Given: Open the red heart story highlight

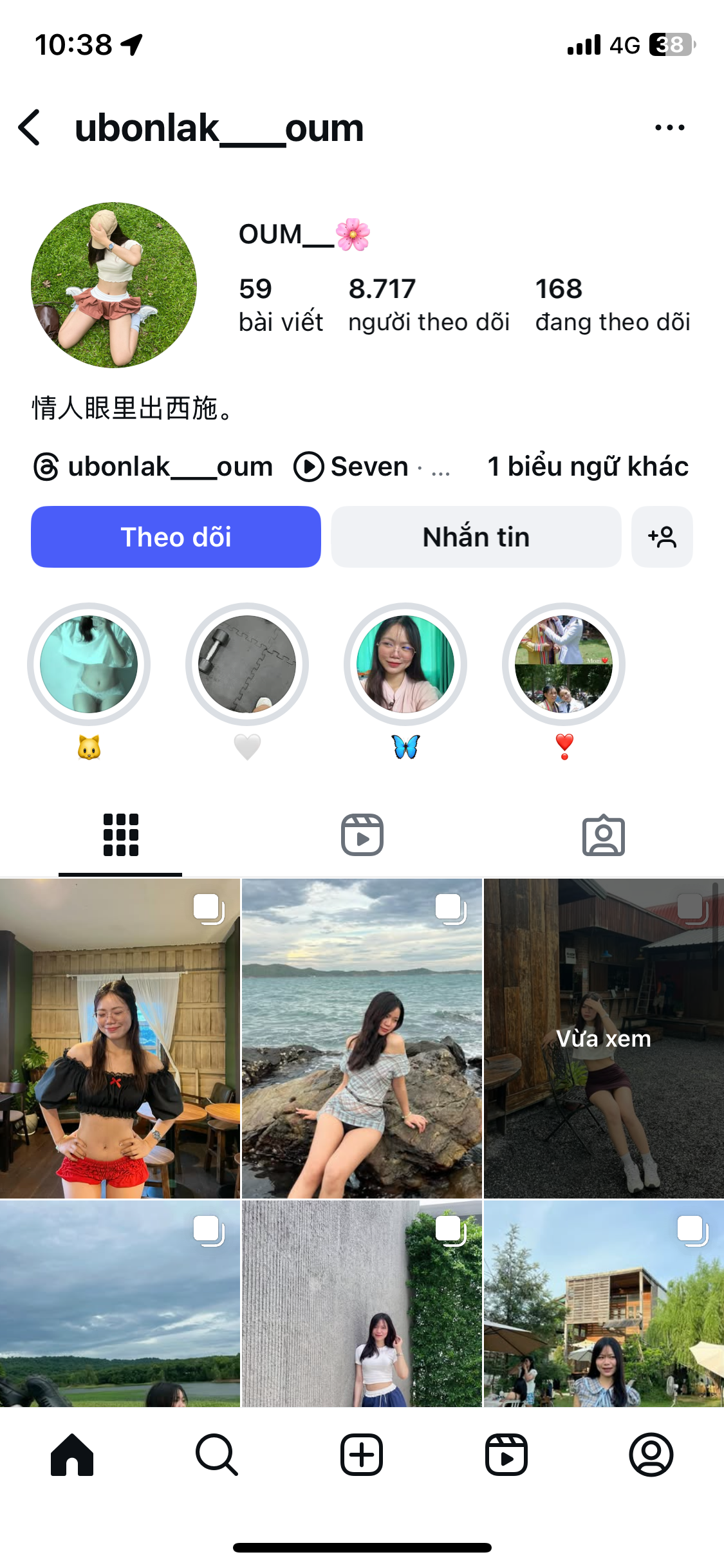Looking at the screenshot, I should click(x=564, y=664).
